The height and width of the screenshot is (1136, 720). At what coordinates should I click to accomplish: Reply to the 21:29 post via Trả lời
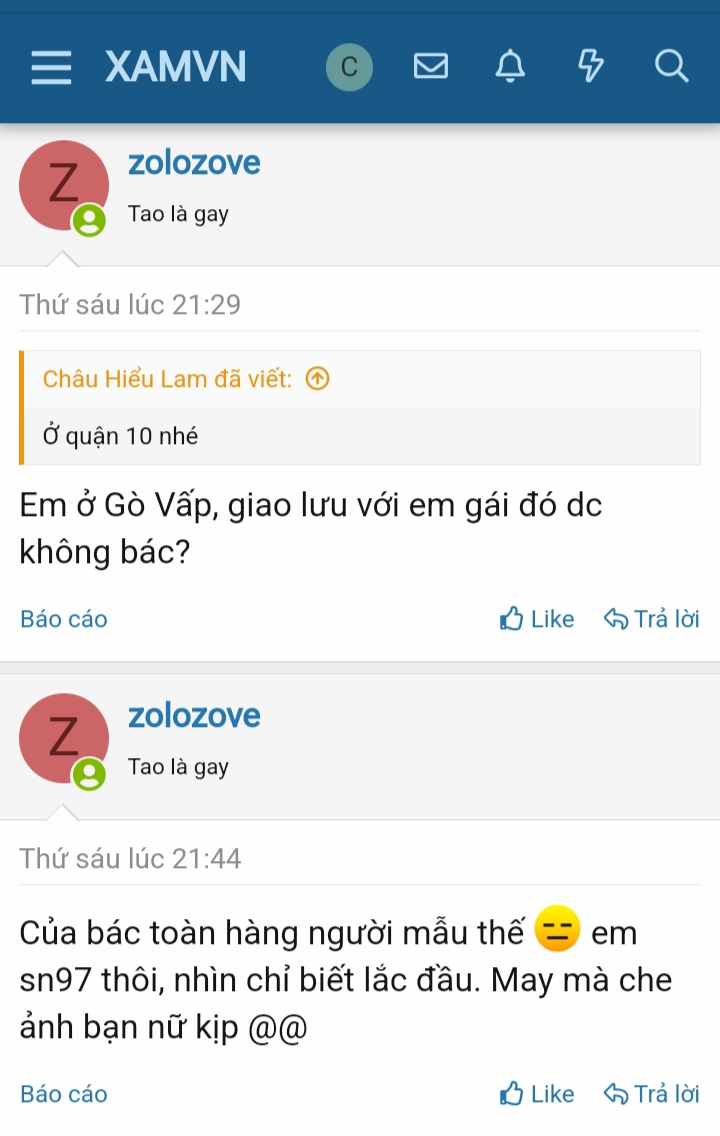click(652, 619)
